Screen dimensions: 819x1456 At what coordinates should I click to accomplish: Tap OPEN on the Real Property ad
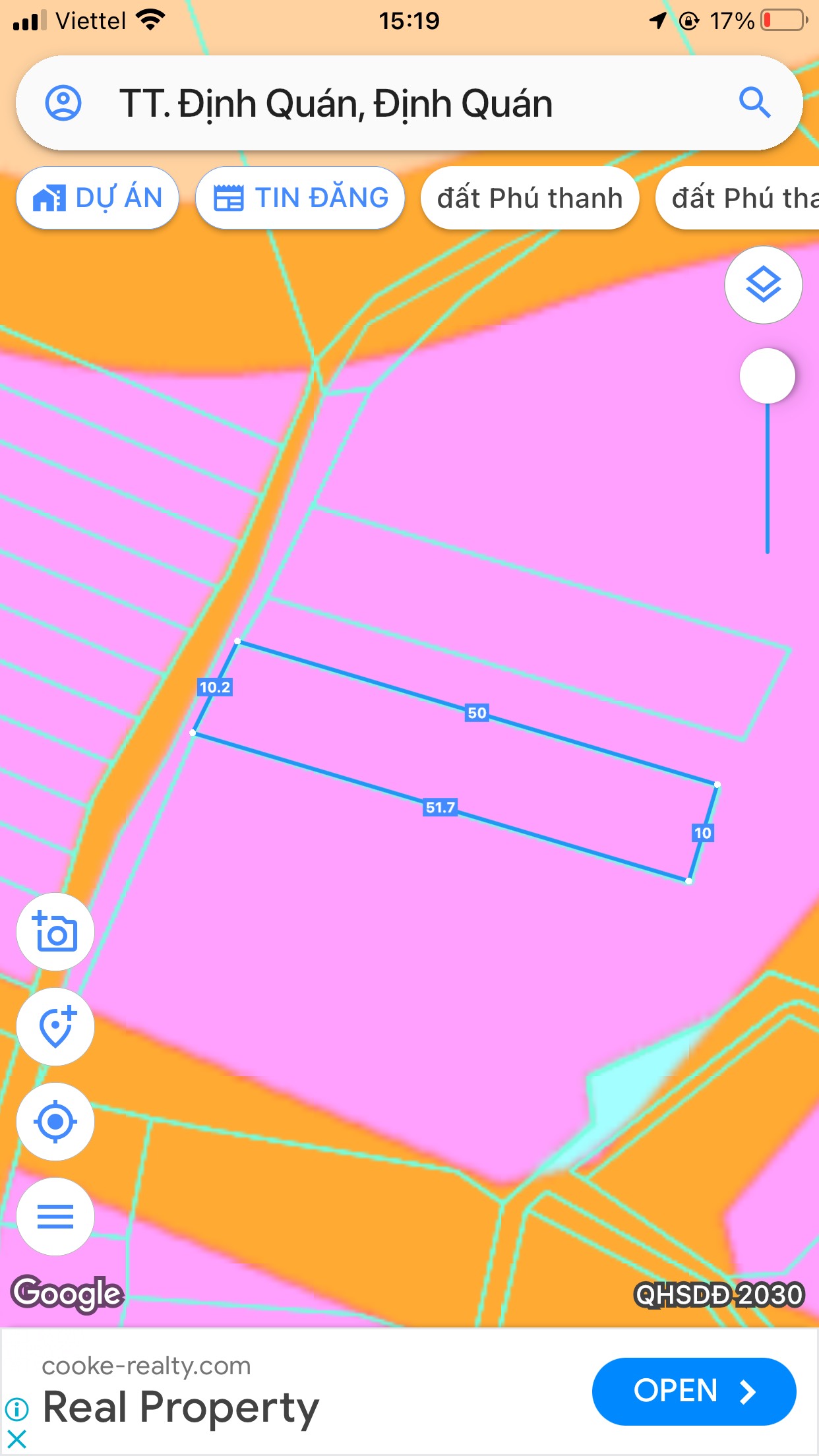tap(694, 1391)
